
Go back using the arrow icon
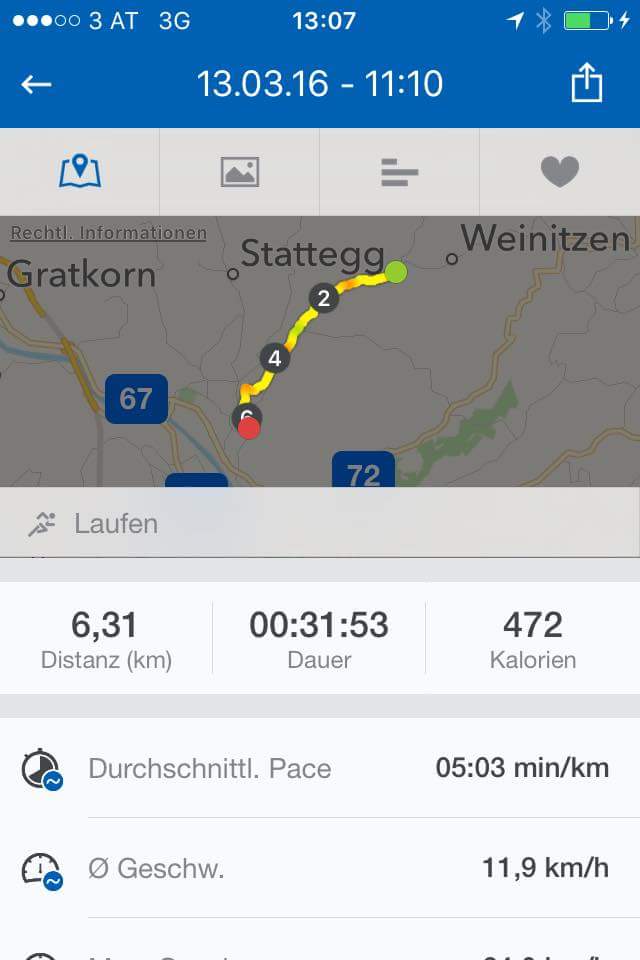[36, 84]
